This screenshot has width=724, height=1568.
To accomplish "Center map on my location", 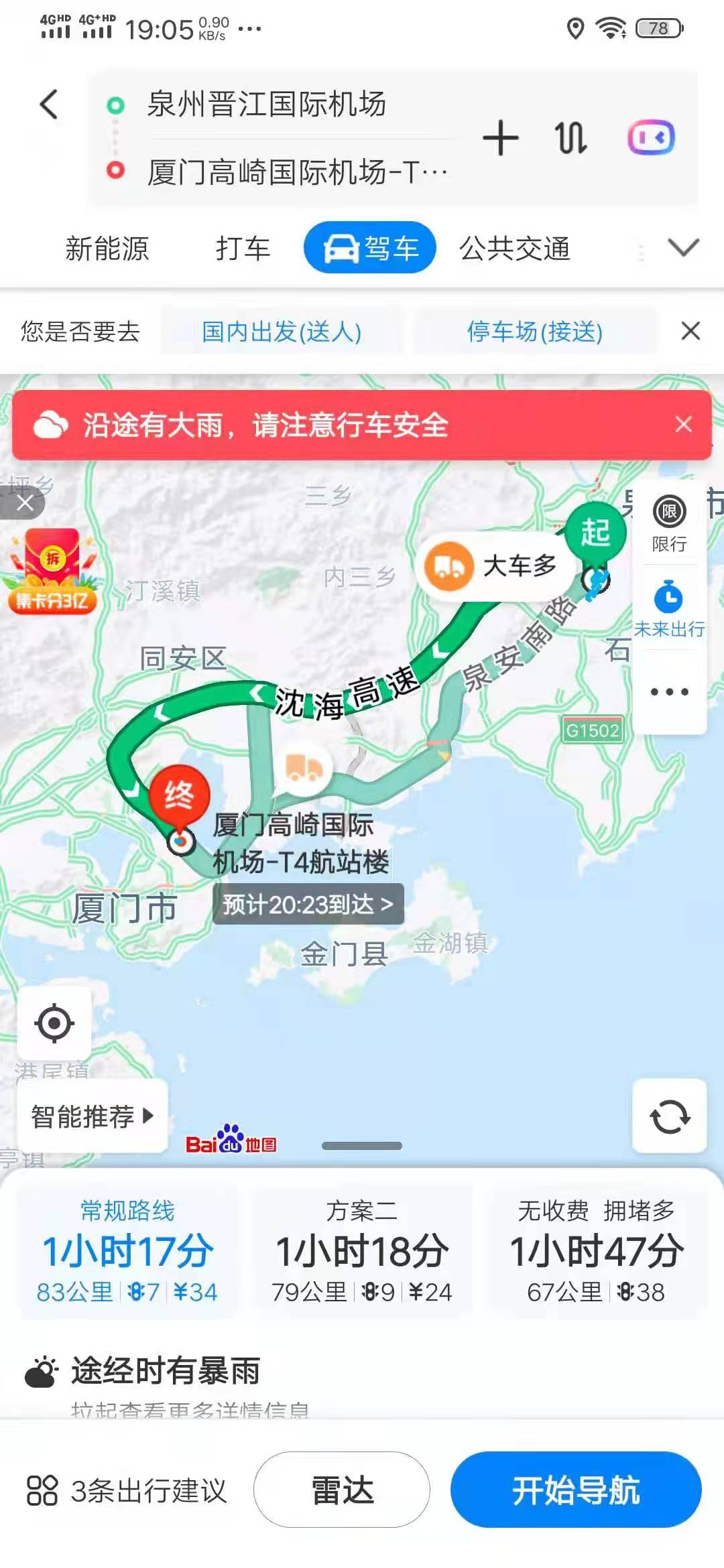I will (x=54, y=1023).
